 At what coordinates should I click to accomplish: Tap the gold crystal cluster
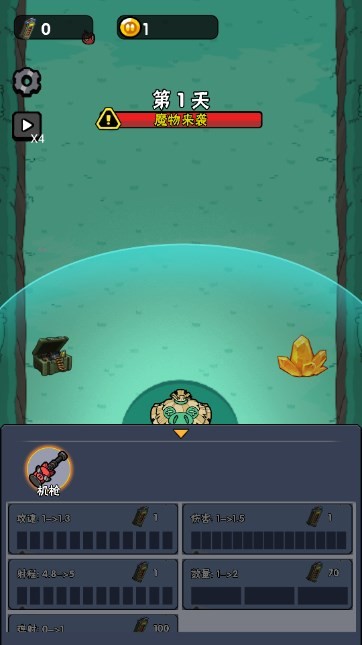tap(303, 356)
